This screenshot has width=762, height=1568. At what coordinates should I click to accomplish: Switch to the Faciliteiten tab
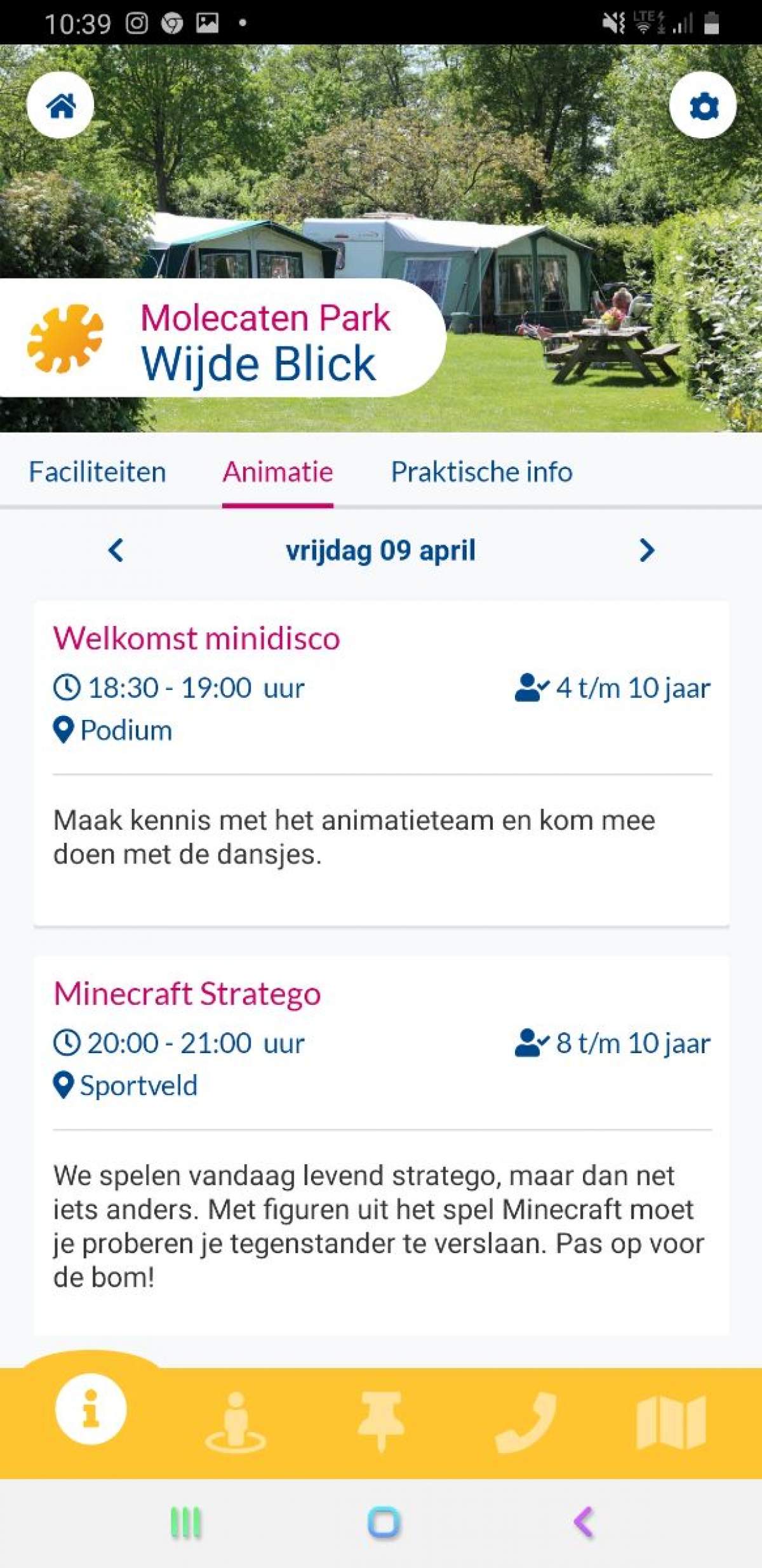click(97, 472)
